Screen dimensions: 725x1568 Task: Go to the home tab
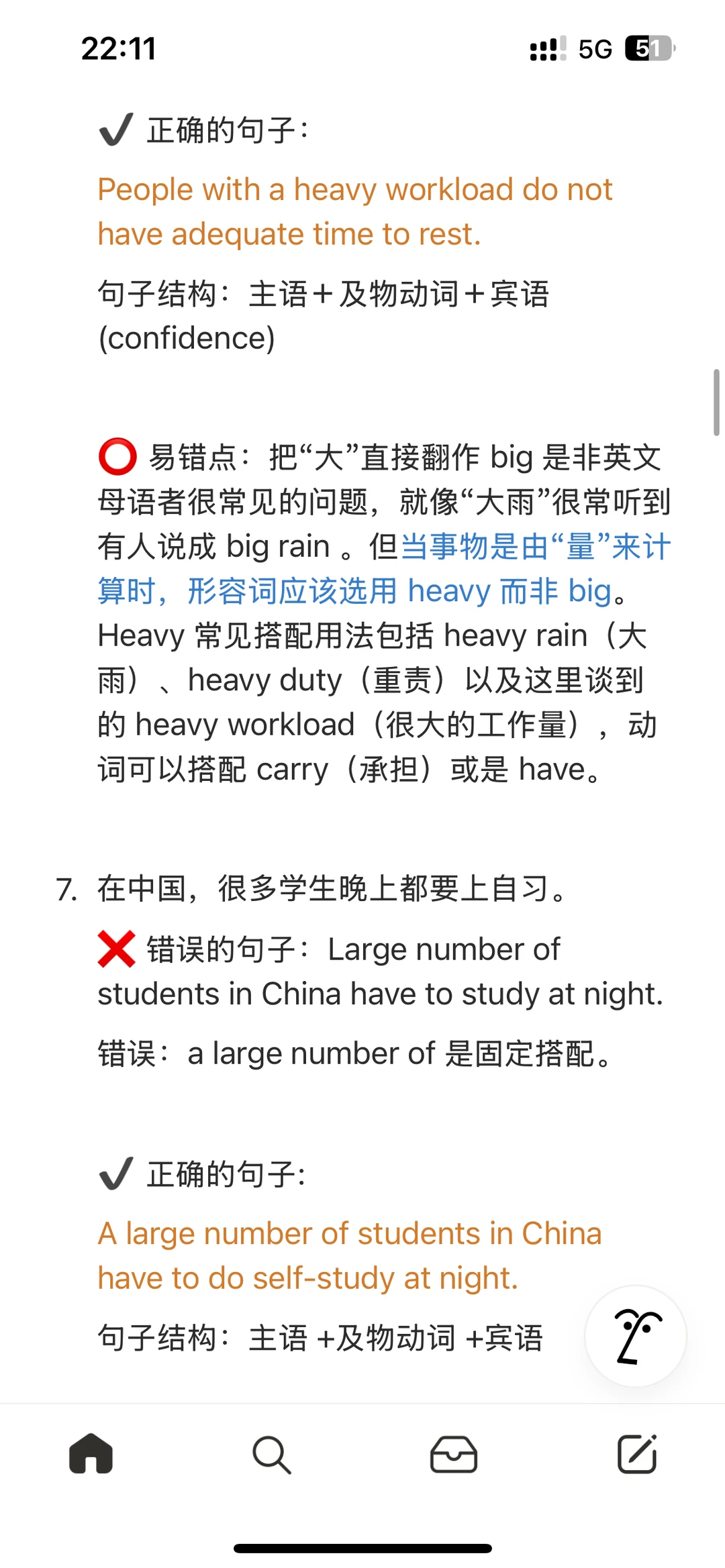tap(91, 1453)
